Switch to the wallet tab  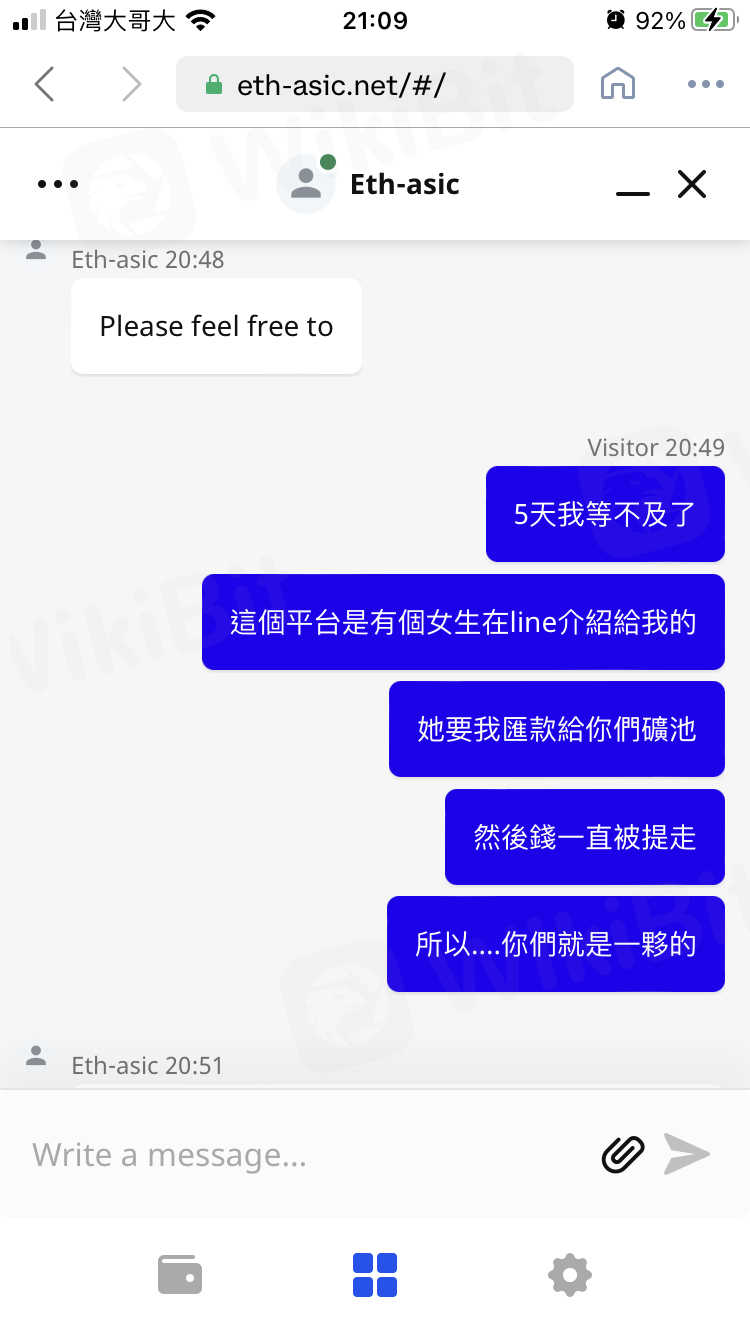click(x=180, y=1275)
